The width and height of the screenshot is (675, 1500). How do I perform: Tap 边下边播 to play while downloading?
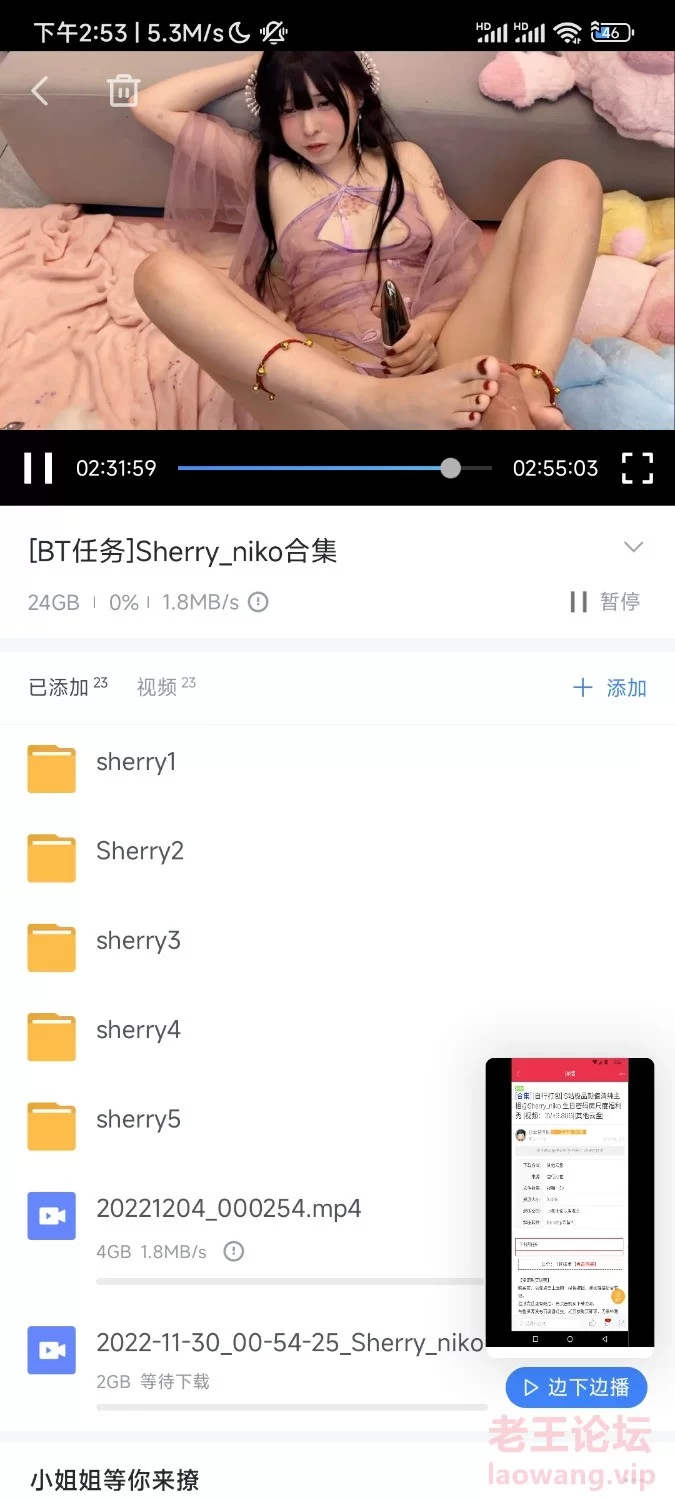click(x=576, y=1388)
